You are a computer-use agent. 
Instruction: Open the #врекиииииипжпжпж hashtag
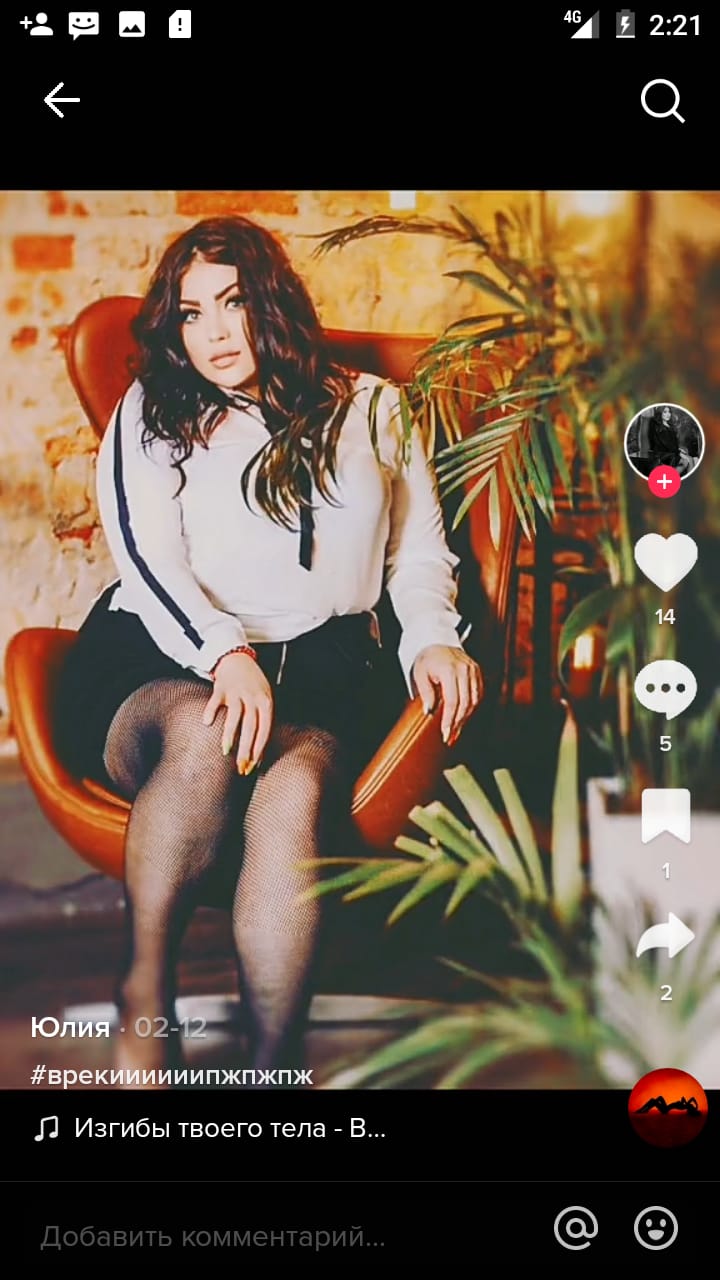[x=172, y=1075]
